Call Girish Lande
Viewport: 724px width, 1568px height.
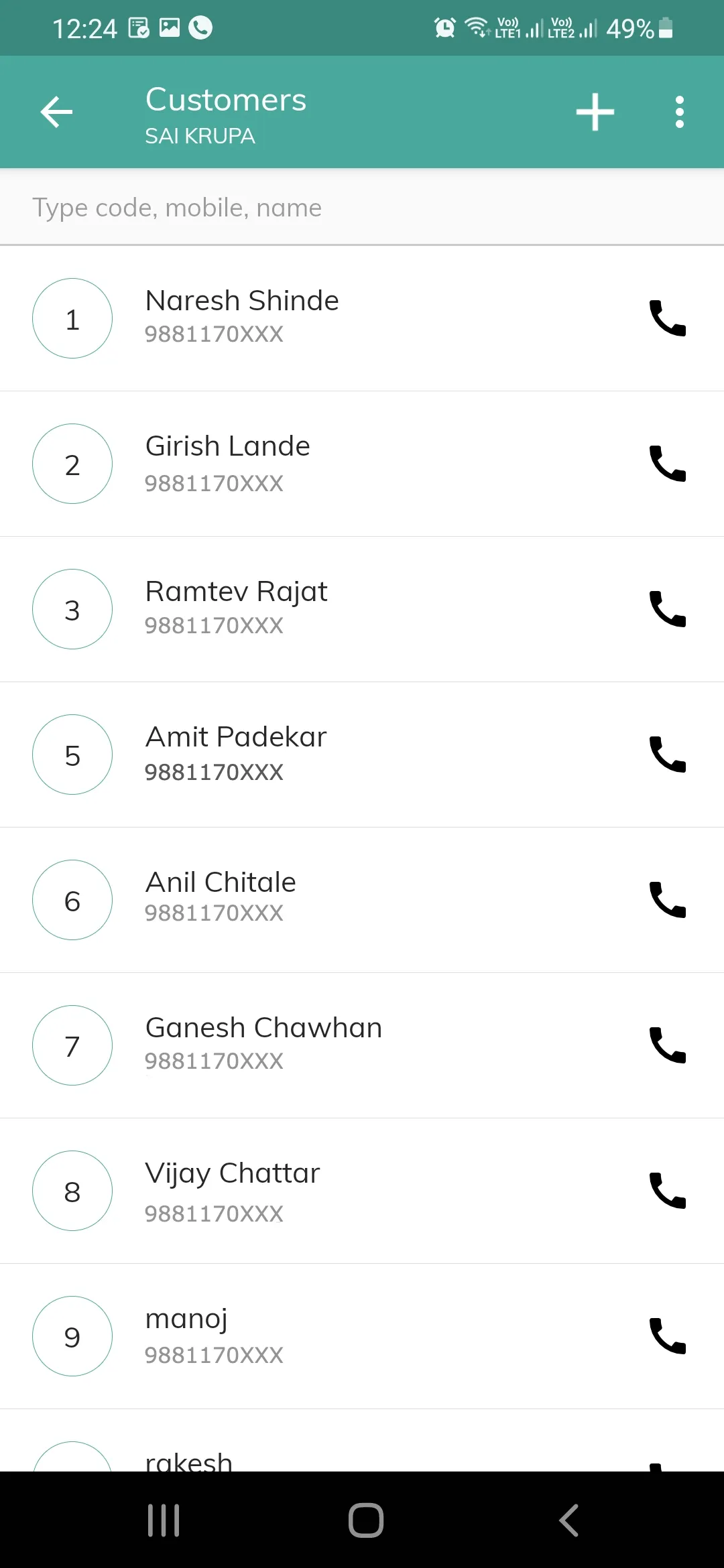tap(668, 464)
